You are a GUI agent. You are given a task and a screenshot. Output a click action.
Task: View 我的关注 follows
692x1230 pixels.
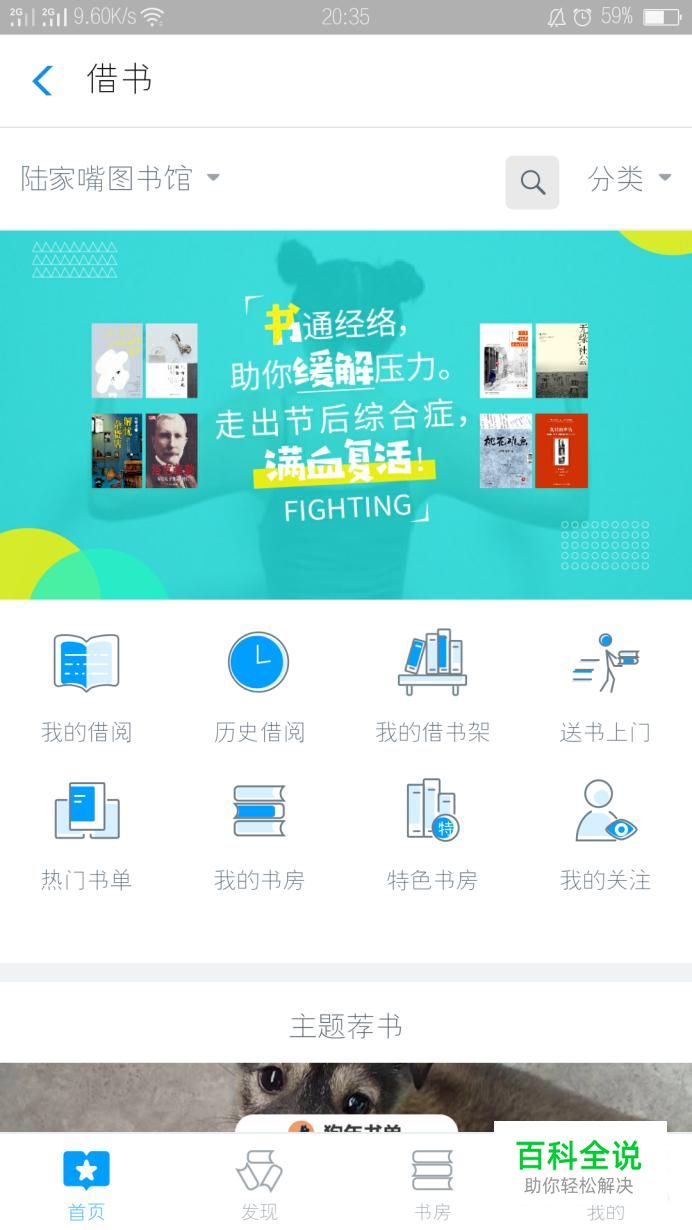click(x=605, y=836)
